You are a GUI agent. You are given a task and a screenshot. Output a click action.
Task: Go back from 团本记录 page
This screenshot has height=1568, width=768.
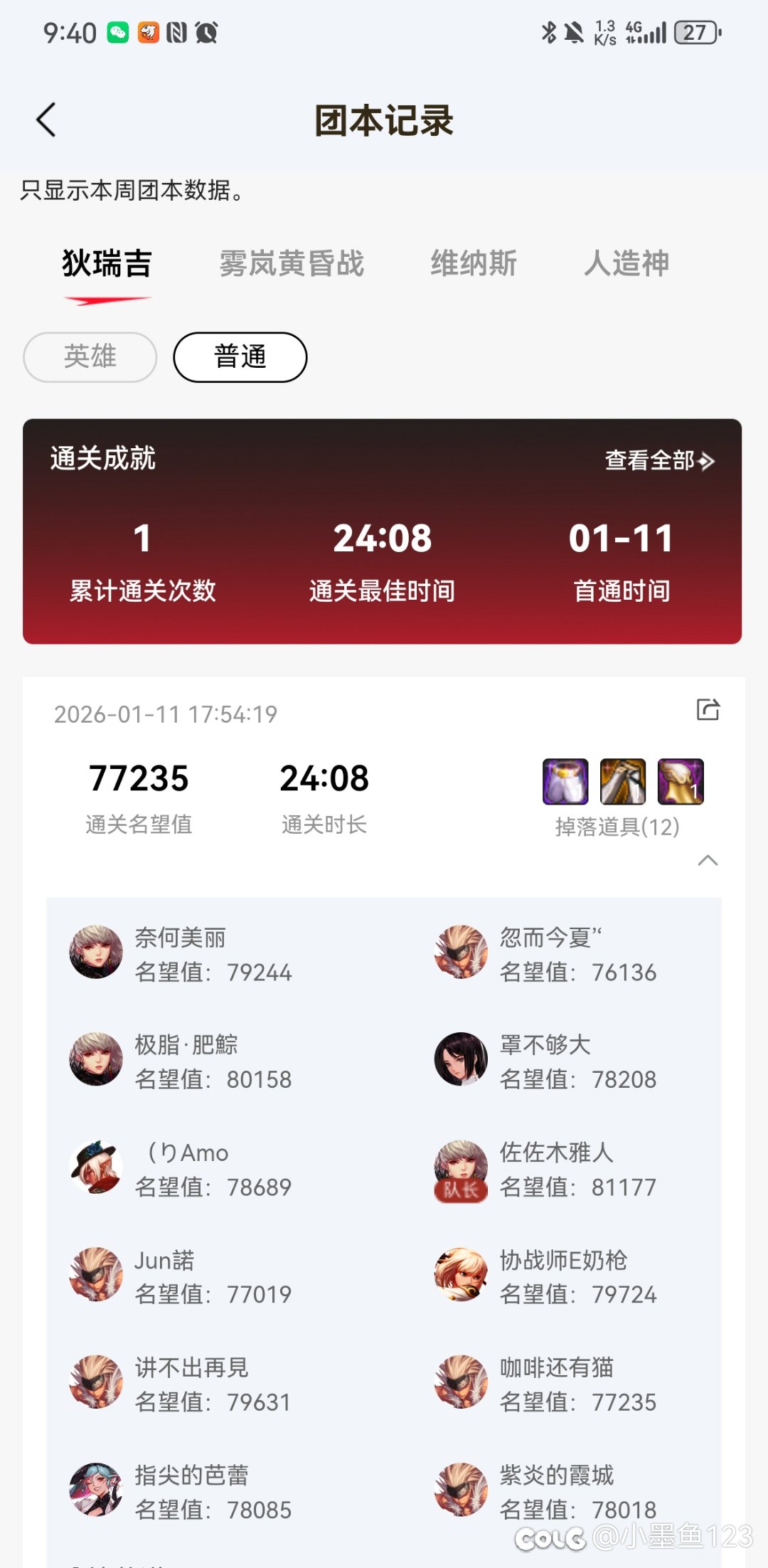click(46, 120)
